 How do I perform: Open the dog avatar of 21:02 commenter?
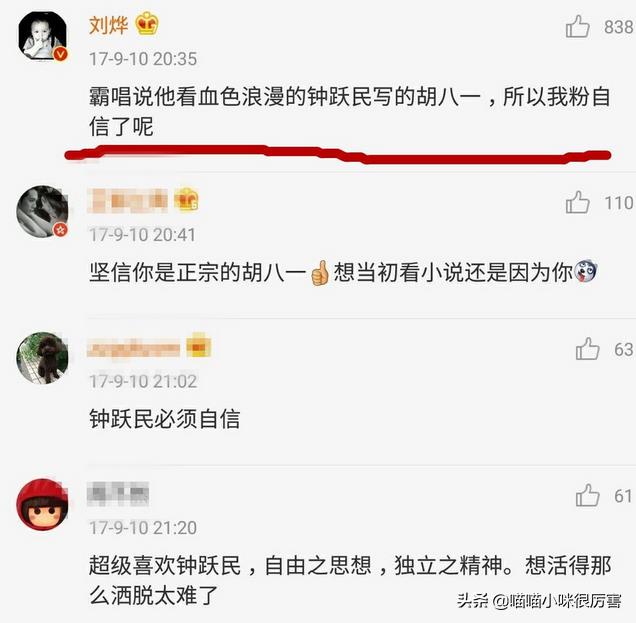[42, 357]
